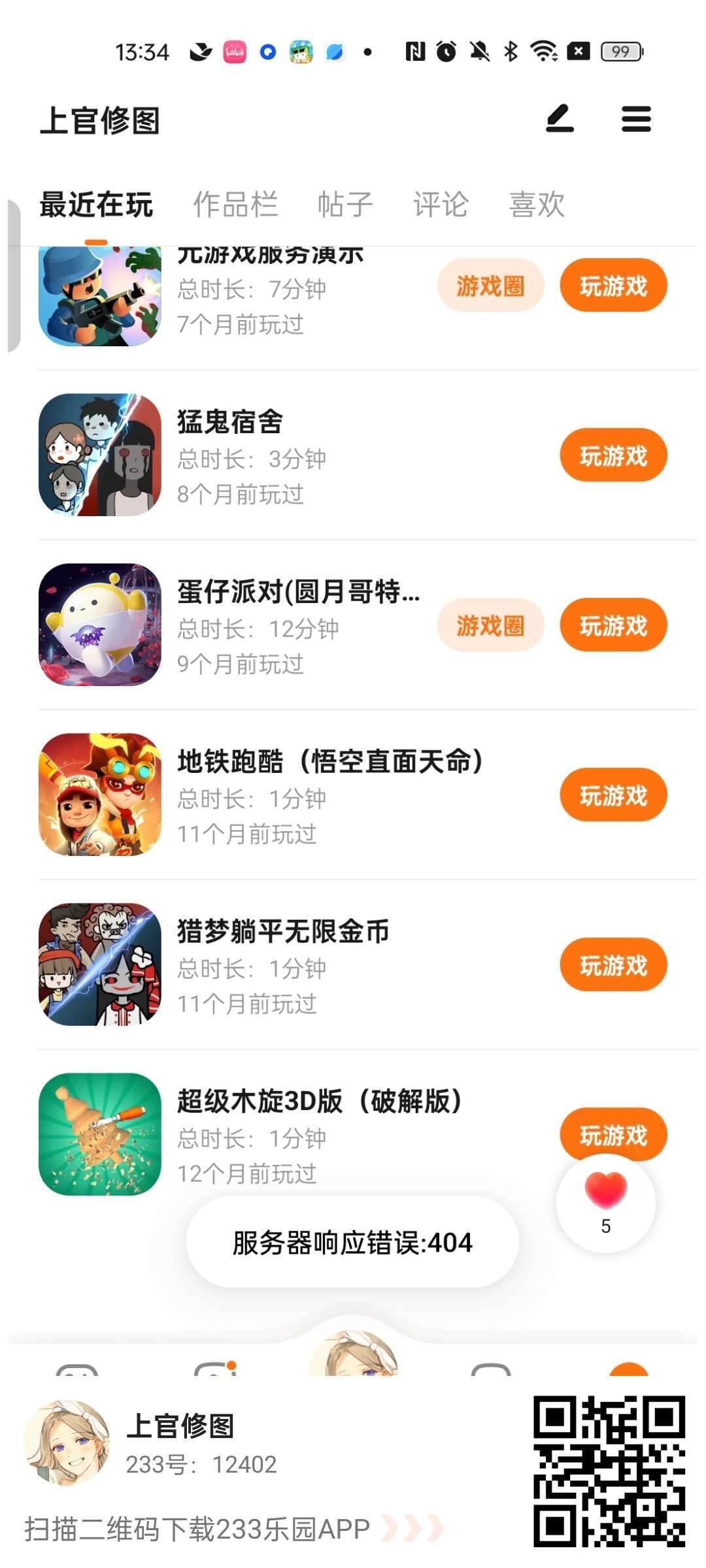Select the 最近在玩 tab

tap(96, 204)
